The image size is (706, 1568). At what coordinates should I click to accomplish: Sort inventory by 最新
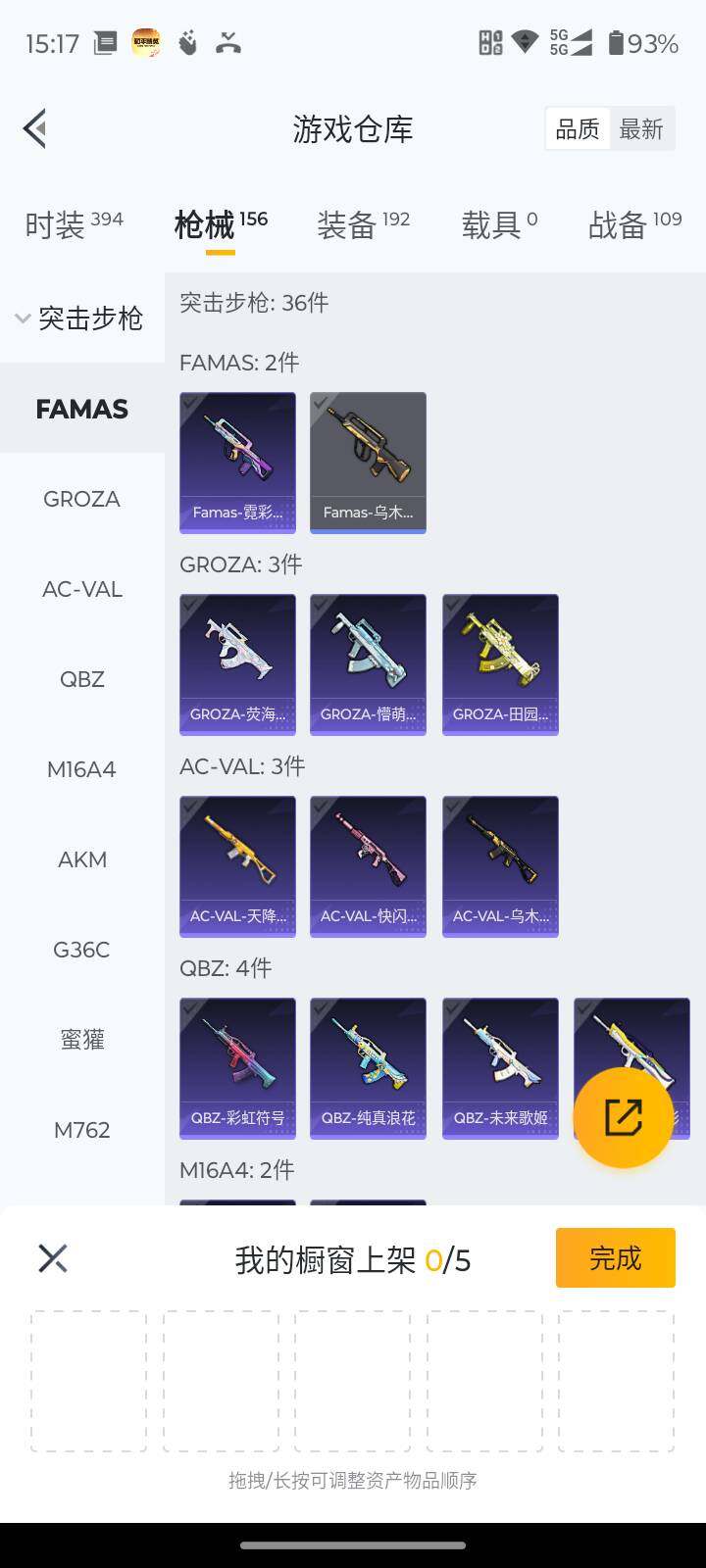point(641,129)
